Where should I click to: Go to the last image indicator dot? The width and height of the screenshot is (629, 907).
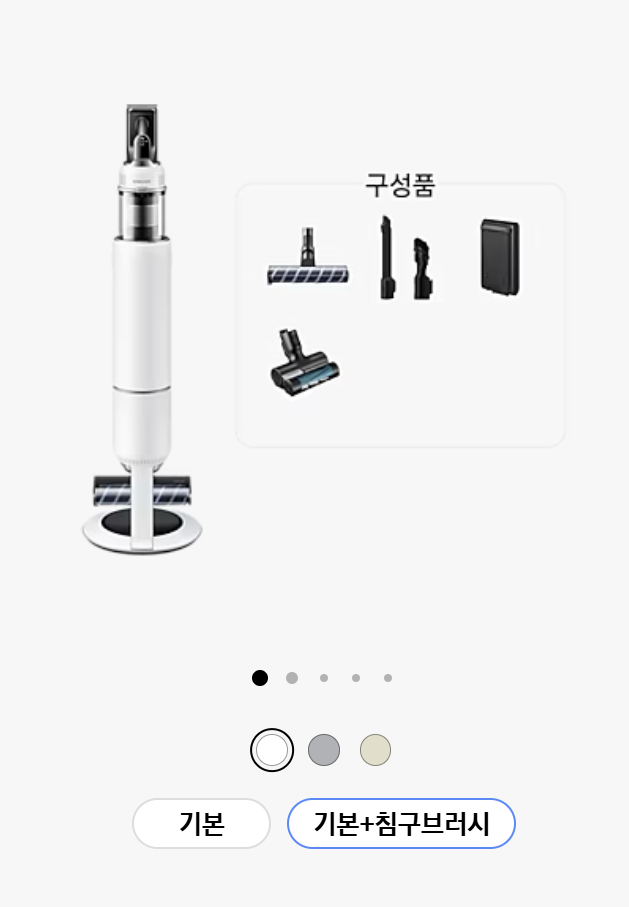click(388, 678)
